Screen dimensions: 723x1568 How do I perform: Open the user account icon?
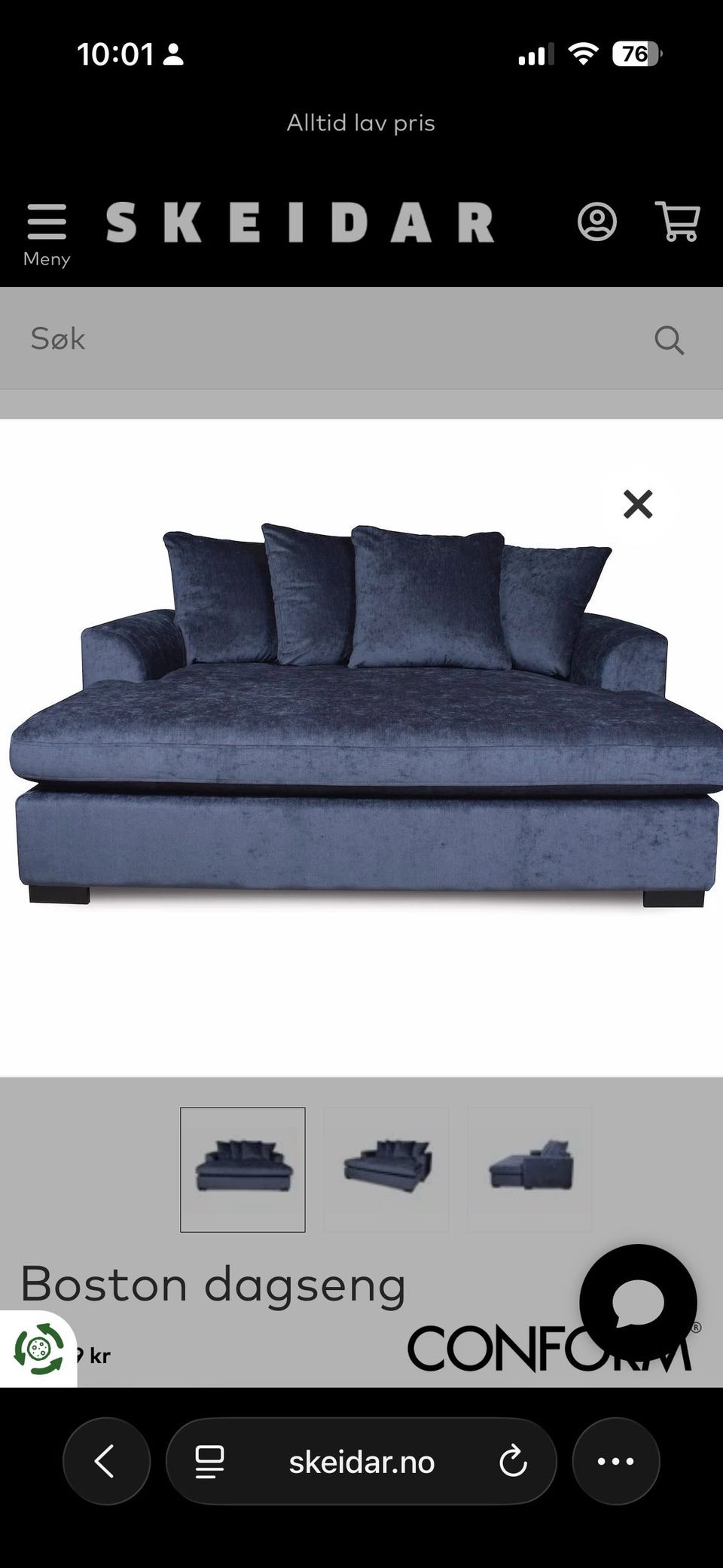596,222
